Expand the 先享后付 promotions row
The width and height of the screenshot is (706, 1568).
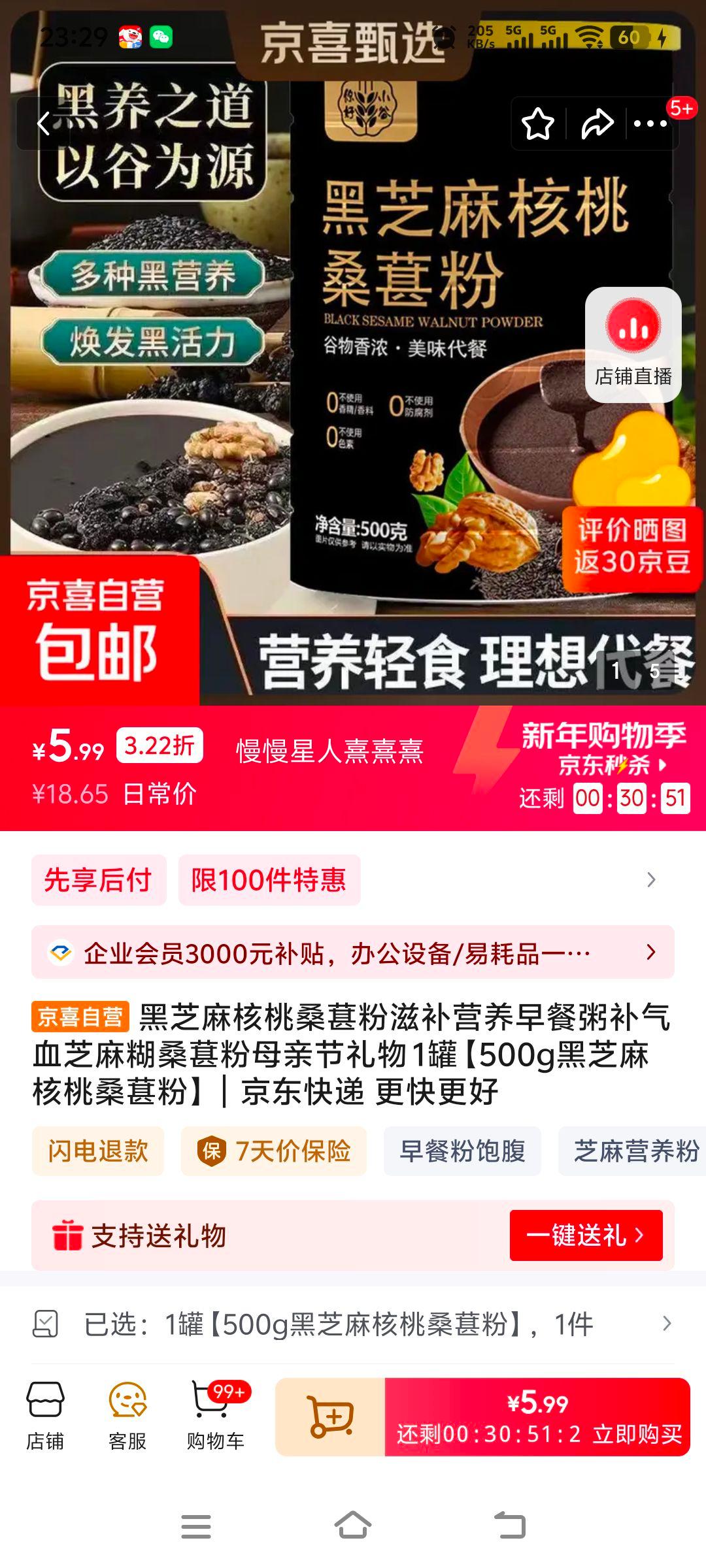point(98,880)
